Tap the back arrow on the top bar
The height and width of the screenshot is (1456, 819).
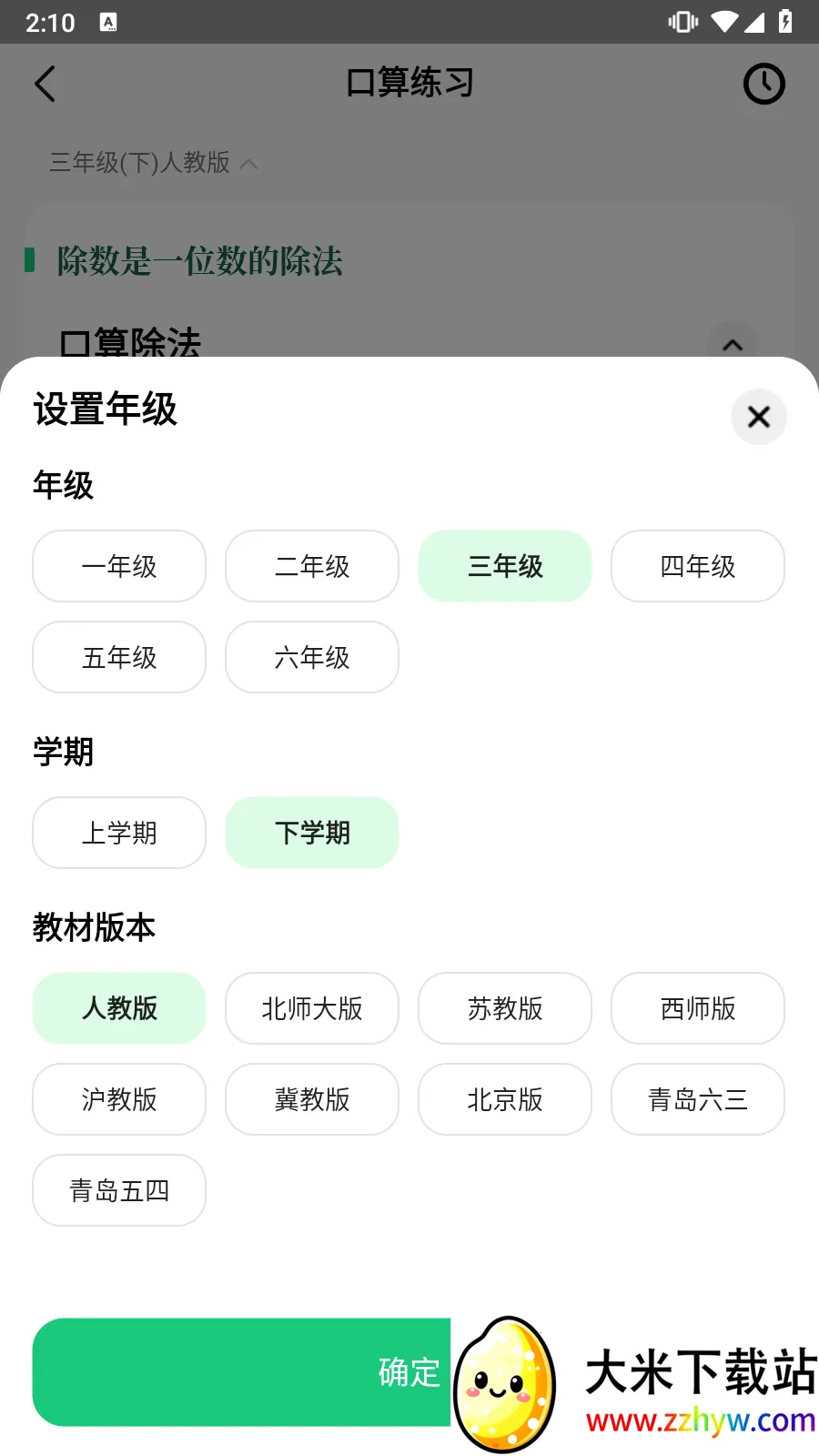coord(45,84)
